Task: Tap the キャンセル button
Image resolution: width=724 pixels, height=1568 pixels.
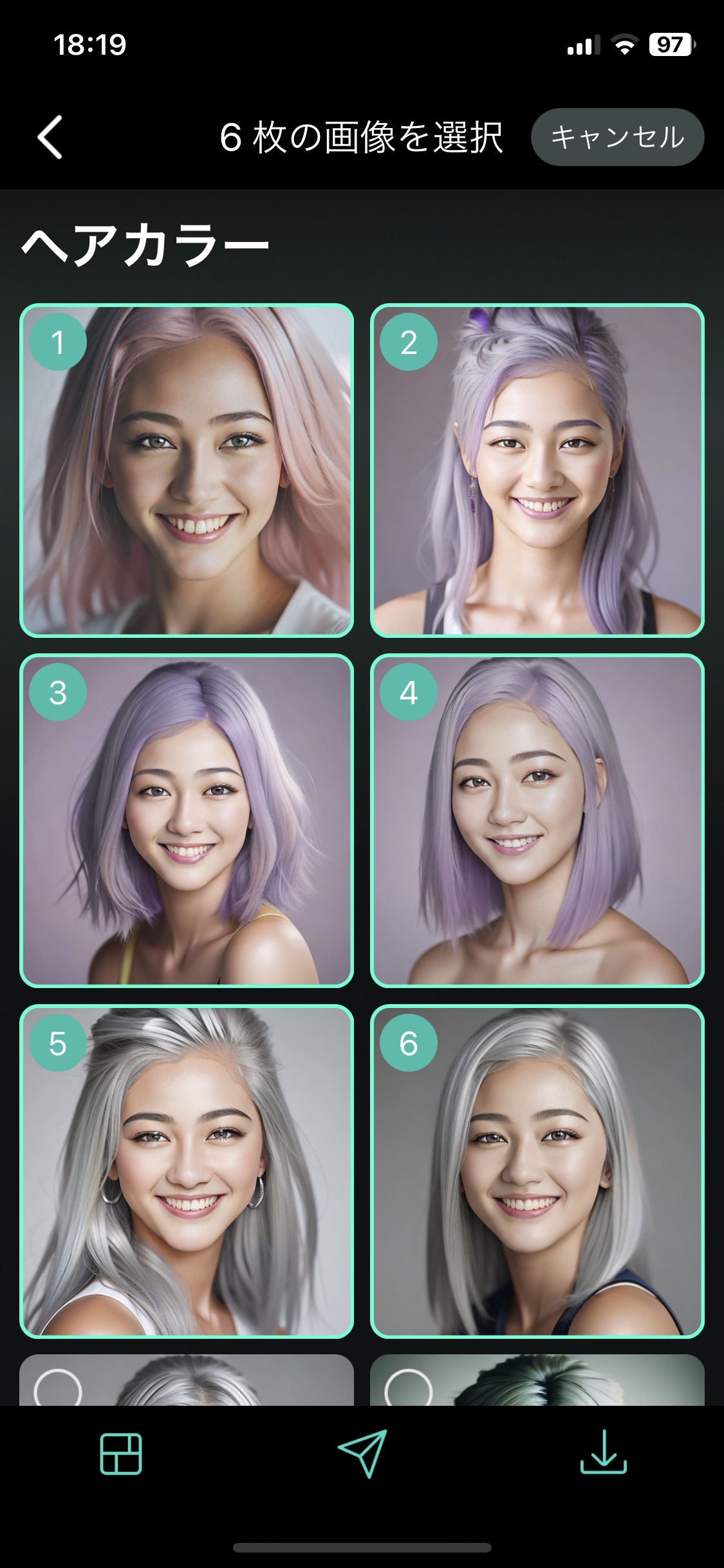Action: point(617,137)
